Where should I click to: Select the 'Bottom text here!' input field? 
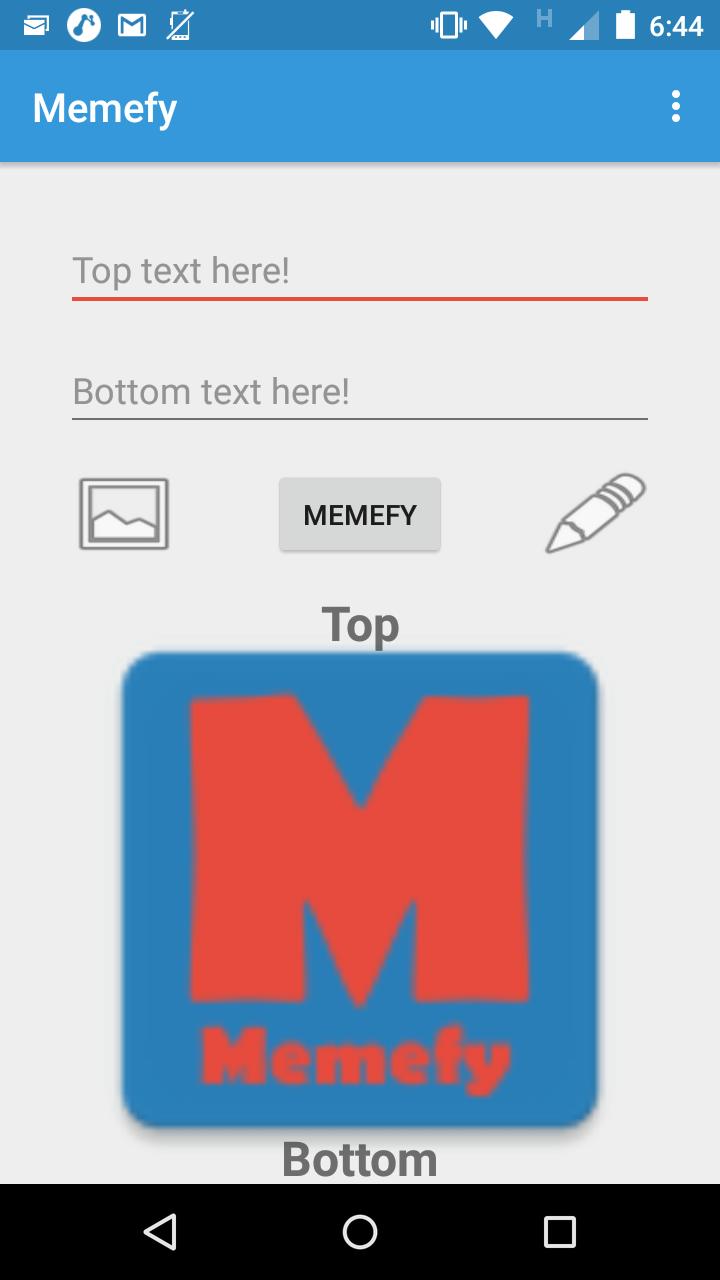click(360, 391)
